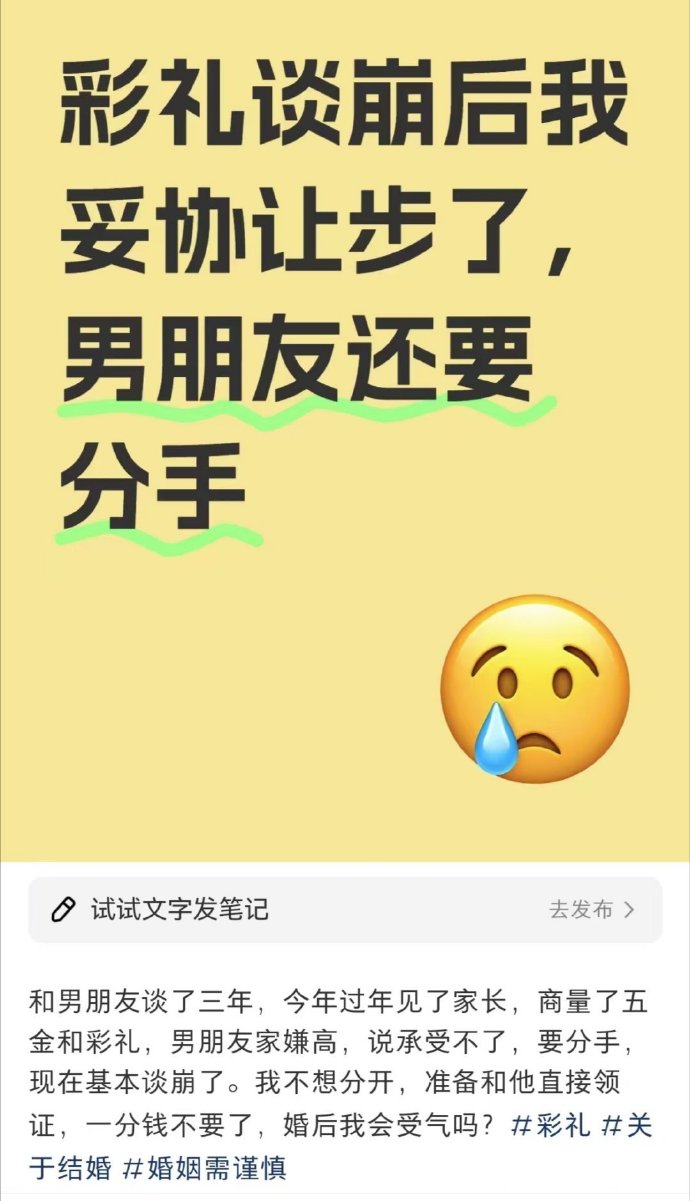The image size is (690, 1201).
Task: Open the 试试文字发笔记 prompt bar
Action: [180, 910]
